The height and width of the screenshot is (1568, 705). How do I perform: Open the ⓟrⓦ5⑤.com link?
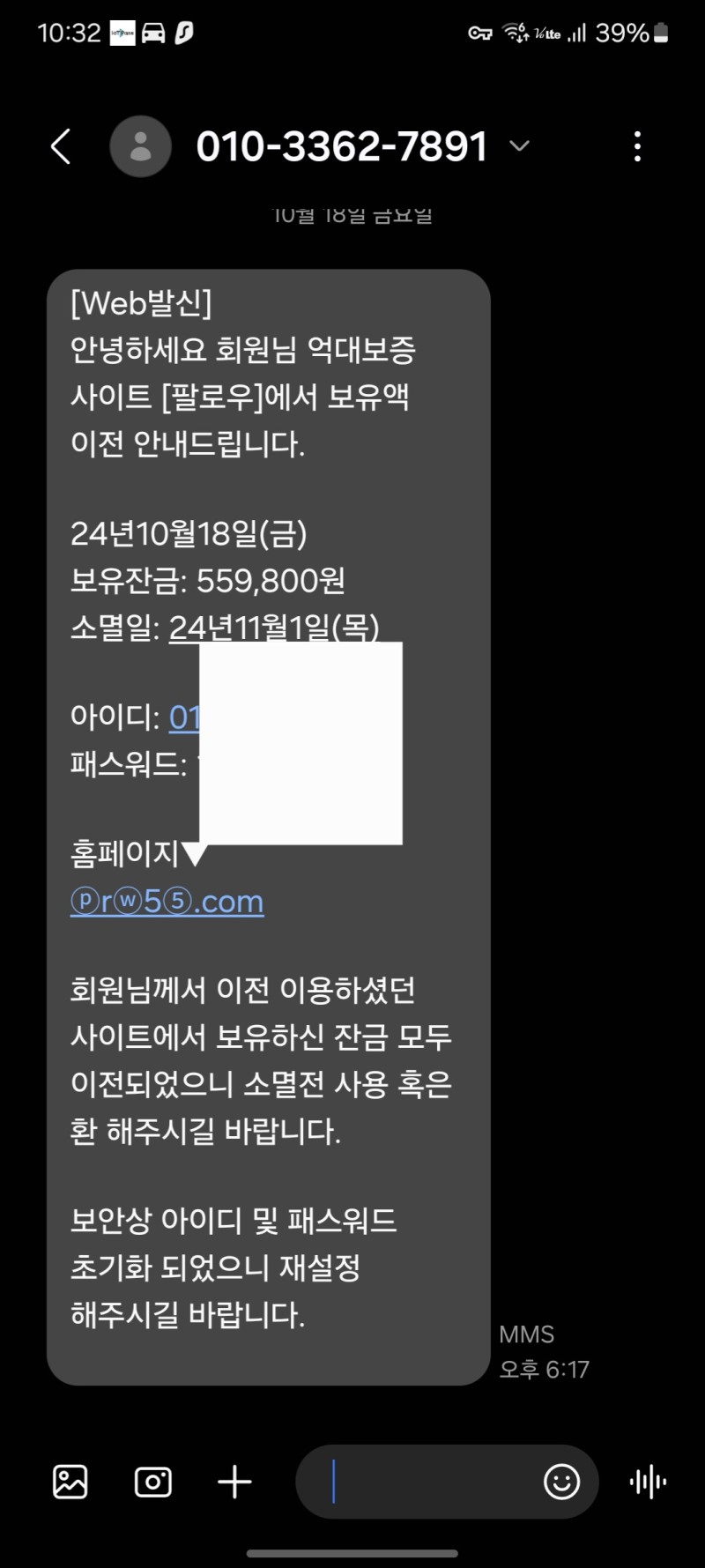[x=167, y=902]
